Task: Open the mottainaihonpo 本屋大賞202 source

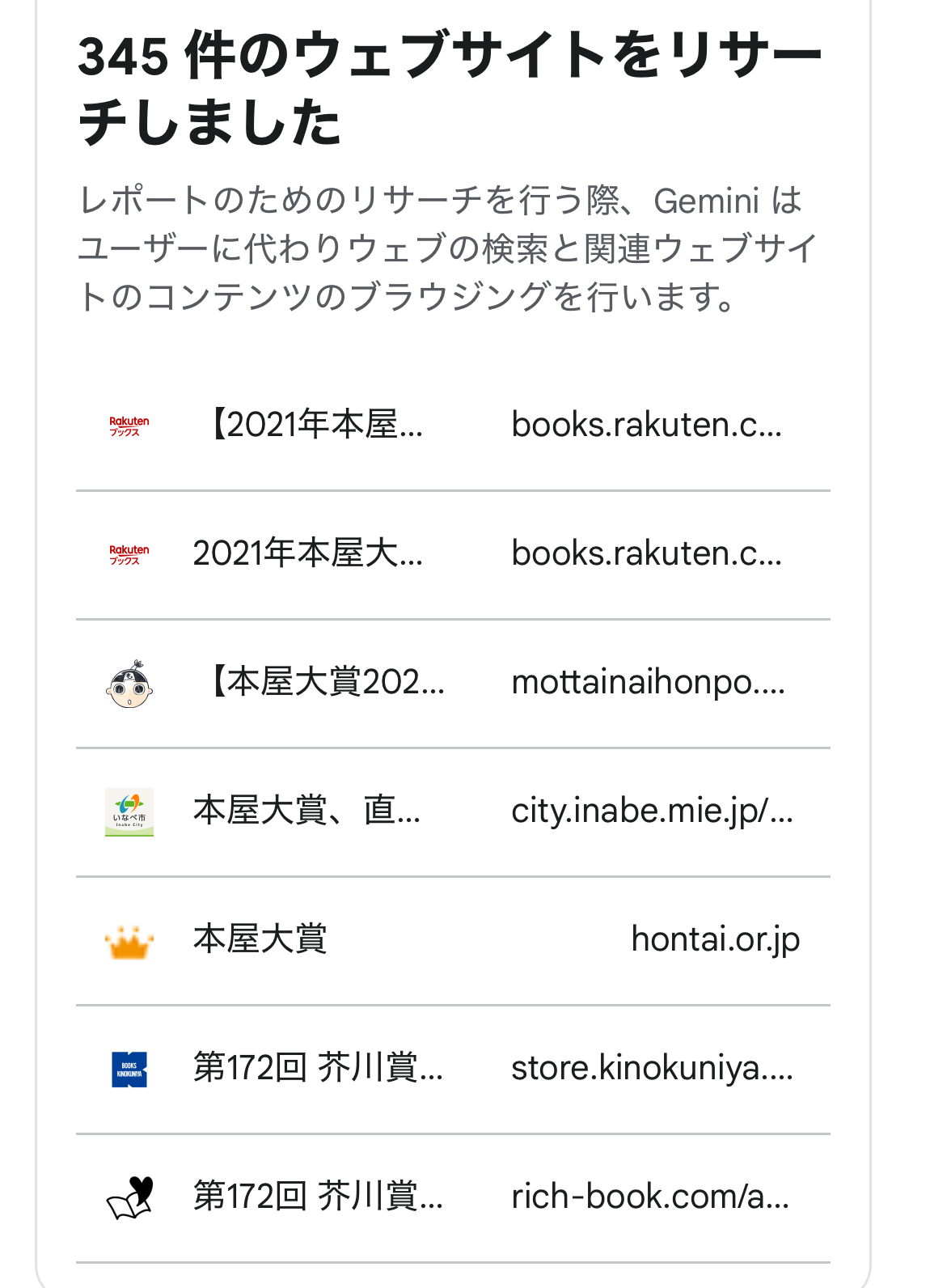Action: coord(453,683)
